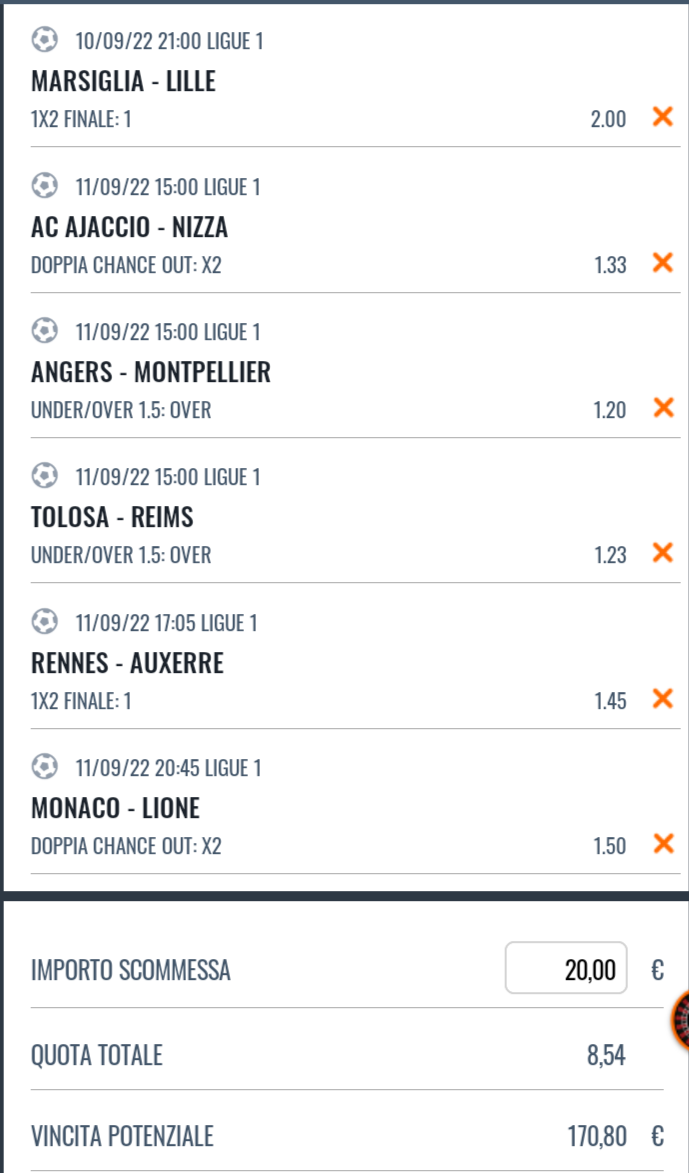Image resolution: width=689 pixels, height=1173 pixels.
Task: Delete the Rennes - Auxerre selection
Action: [x=662, y=698]
